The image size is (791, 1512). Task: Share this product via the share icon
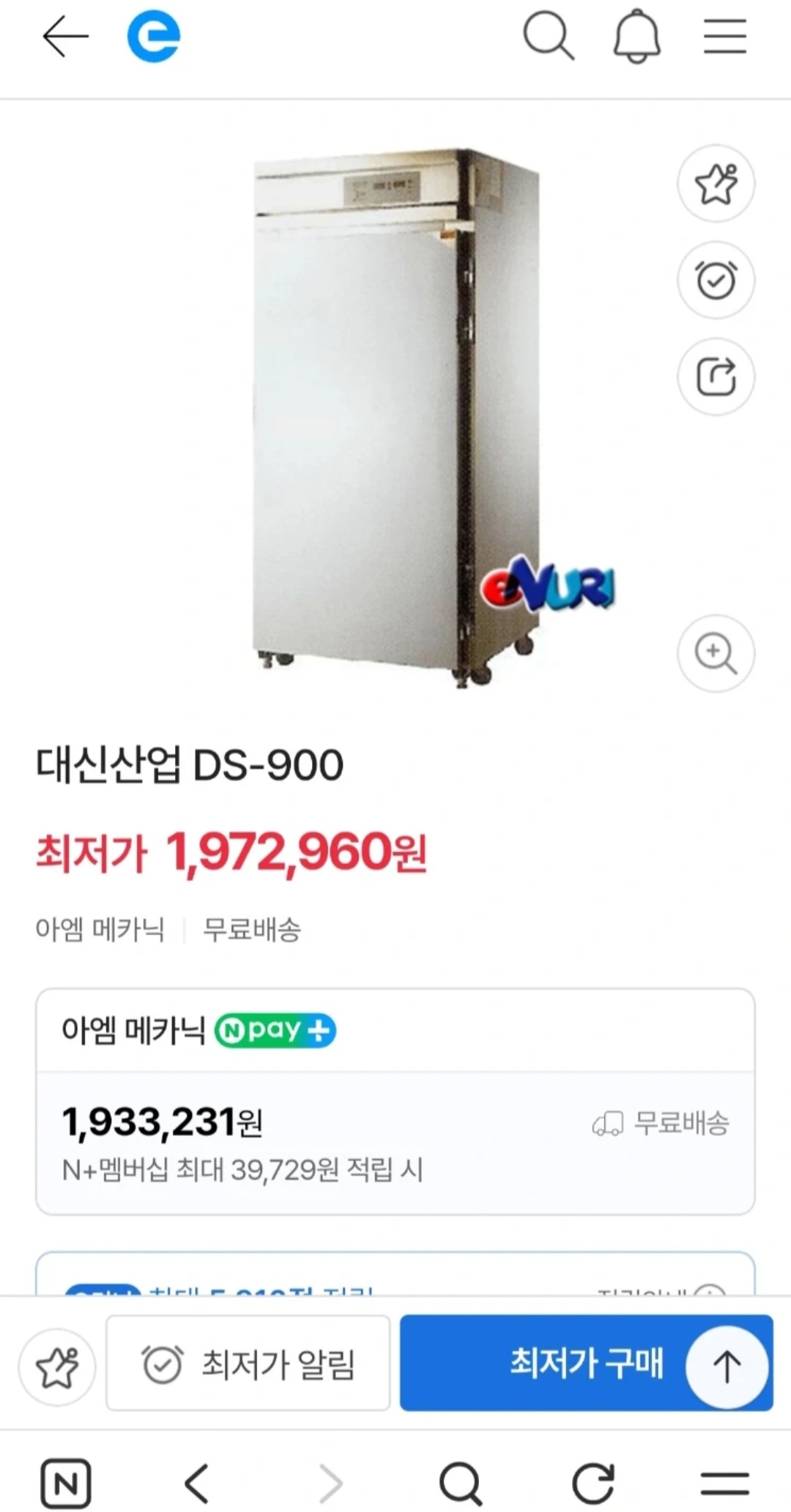[716, 376]
